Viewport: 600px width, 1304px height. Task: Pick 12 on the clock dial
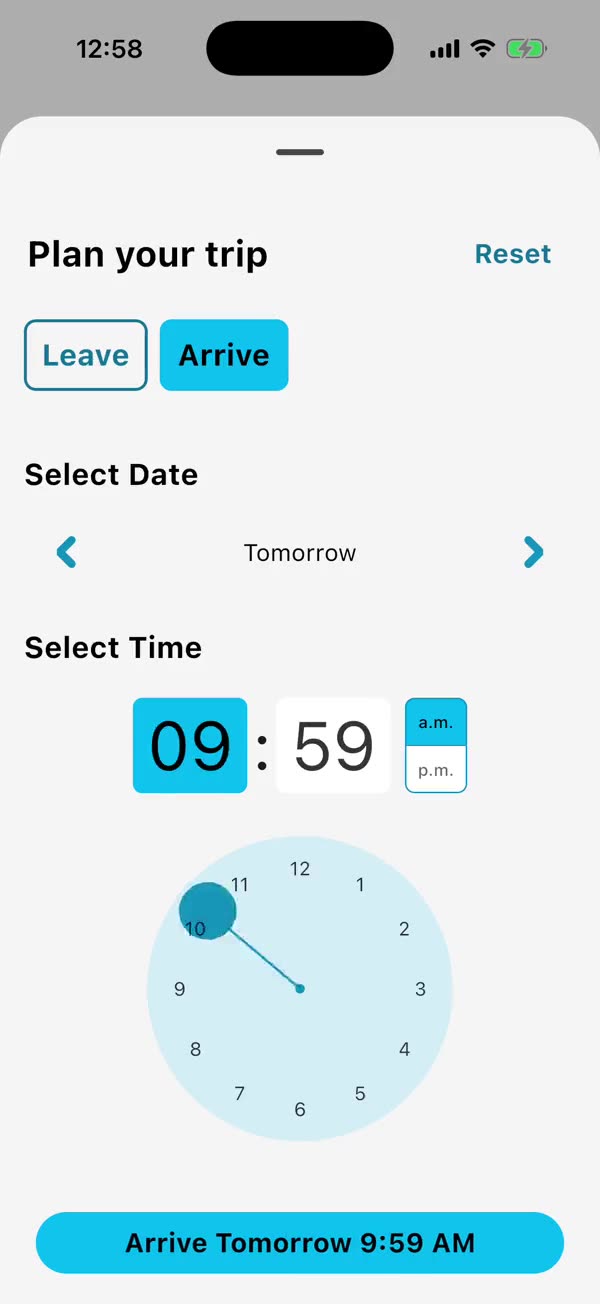pos(300,869)
